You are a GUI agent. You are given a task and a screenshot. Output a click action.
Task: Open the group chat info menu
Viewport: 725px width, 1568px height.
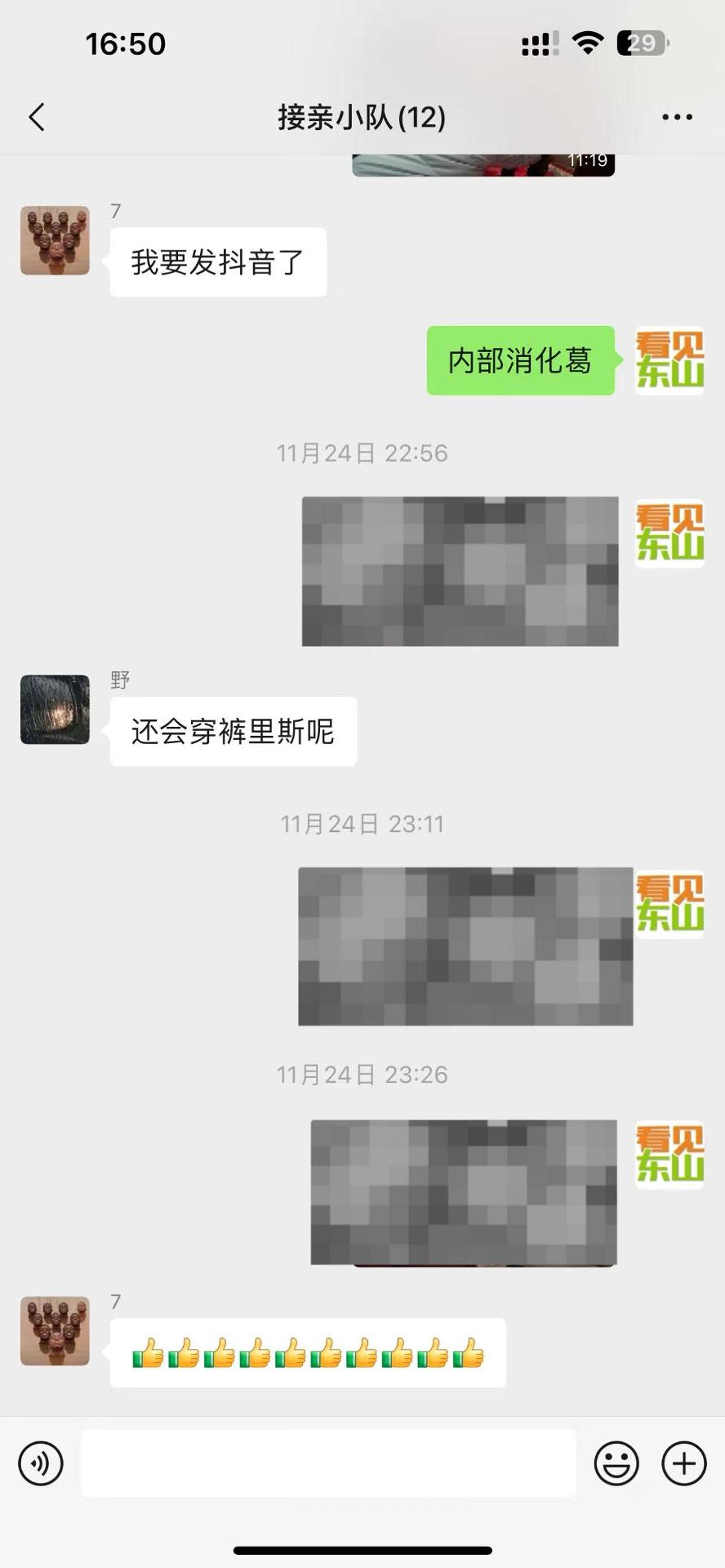pos(677,117)
